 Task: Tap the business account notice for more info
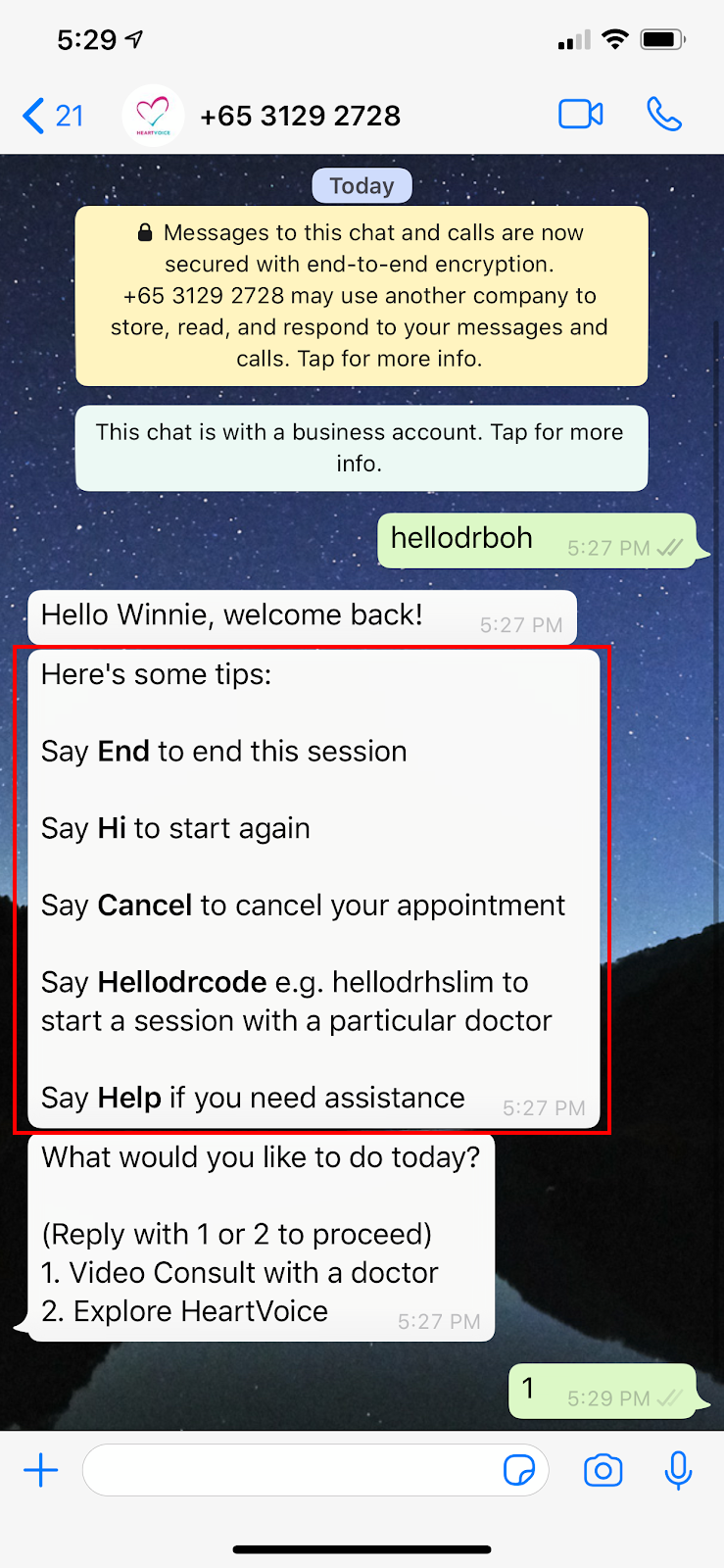click(362, 448)
